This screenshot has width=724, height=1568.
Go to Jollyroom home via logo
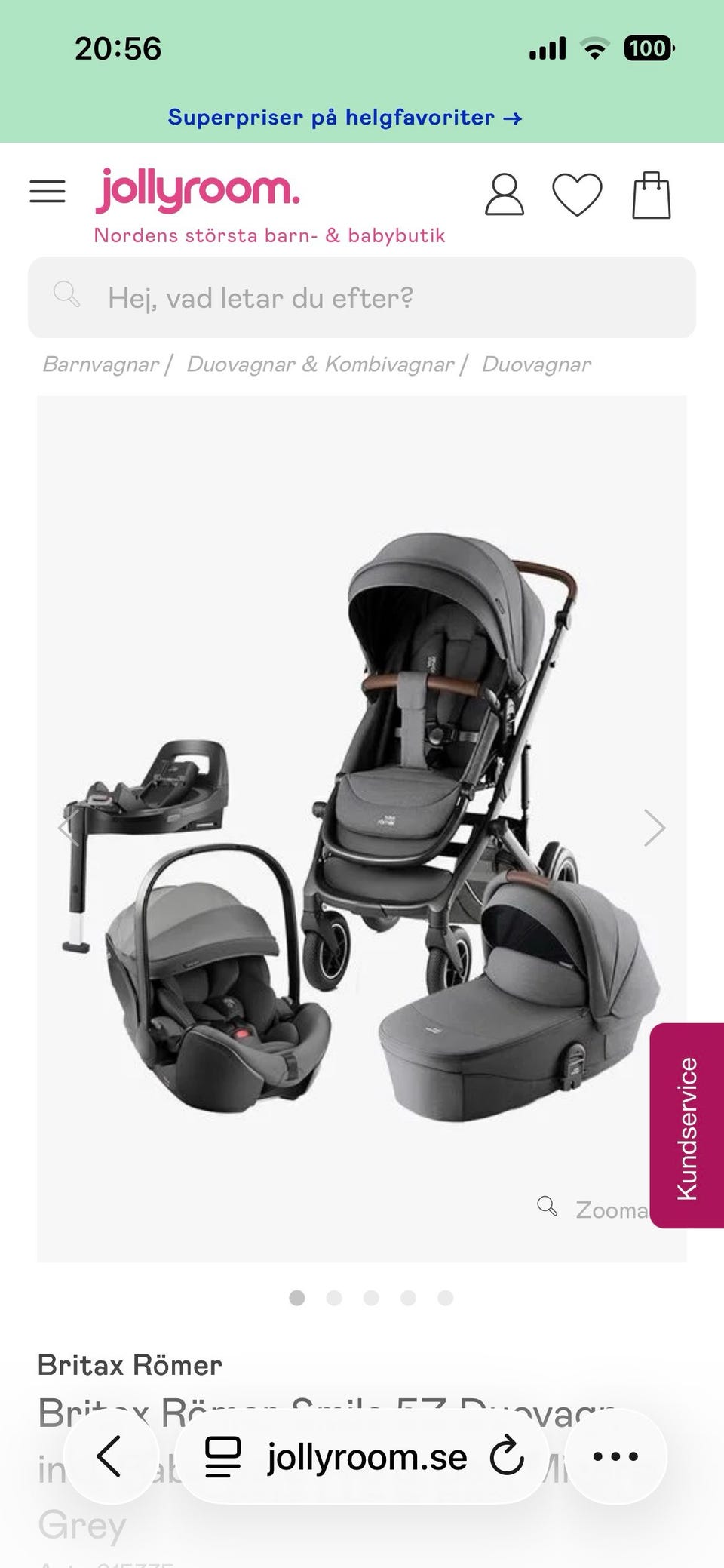[x=198, y=190]
